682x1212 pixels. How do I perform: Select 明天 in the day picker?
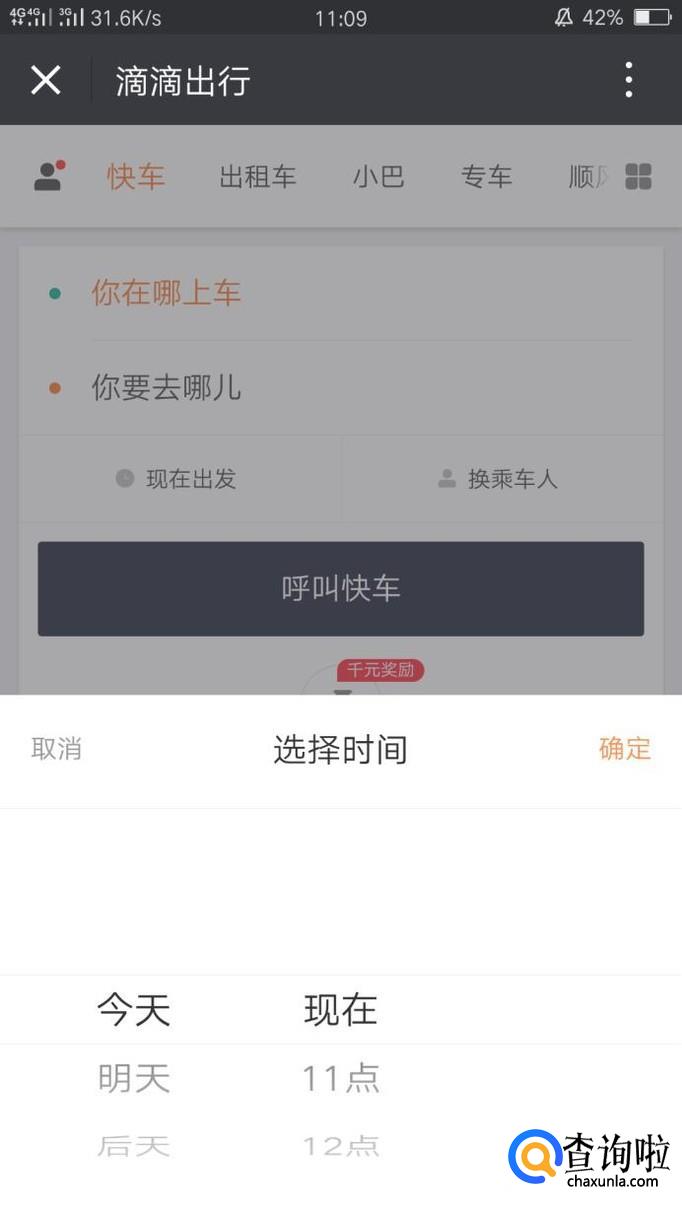point(134,1078)
